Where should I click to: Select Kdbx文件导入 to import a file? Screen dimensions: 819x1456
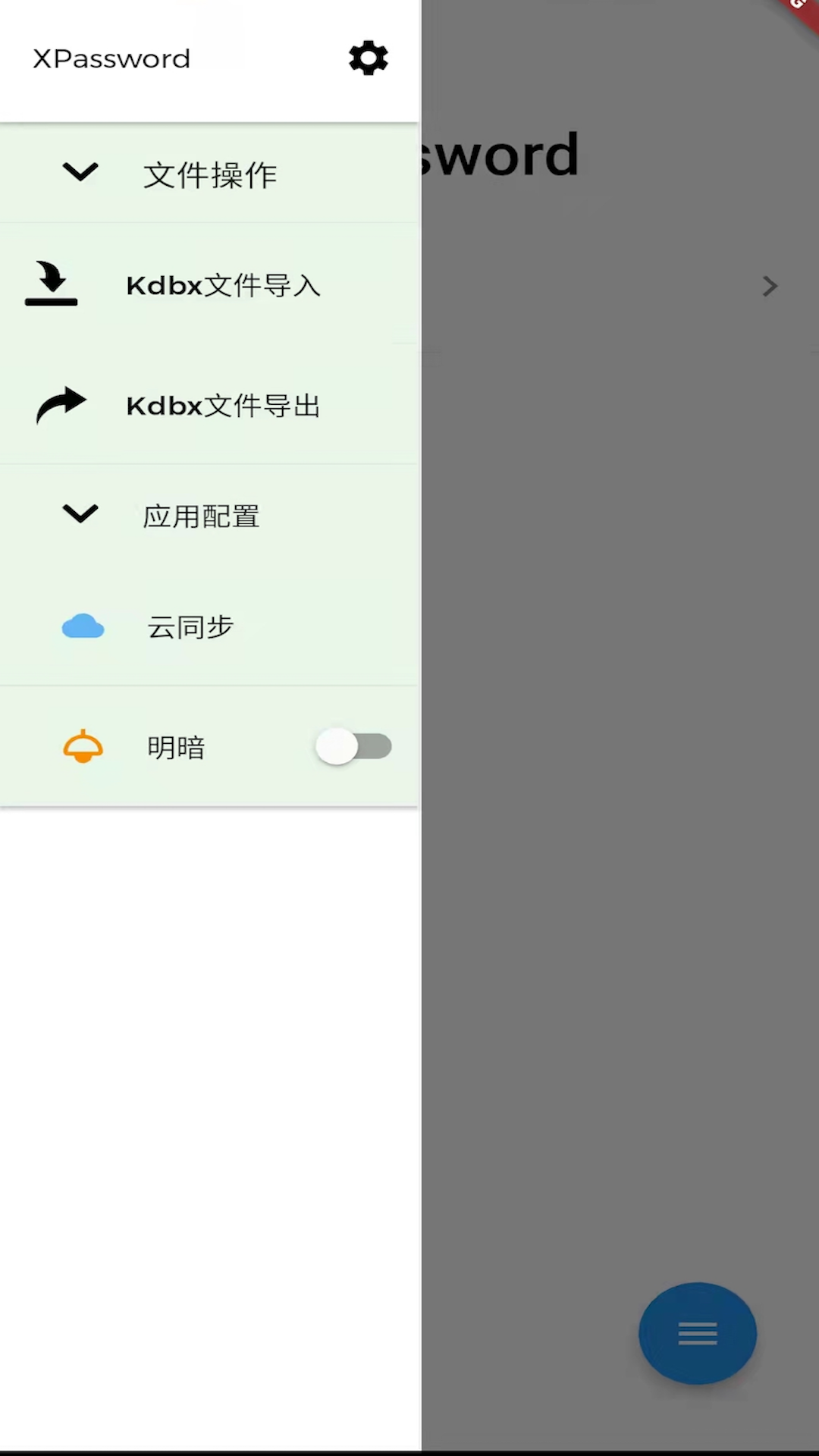(223, 286)
